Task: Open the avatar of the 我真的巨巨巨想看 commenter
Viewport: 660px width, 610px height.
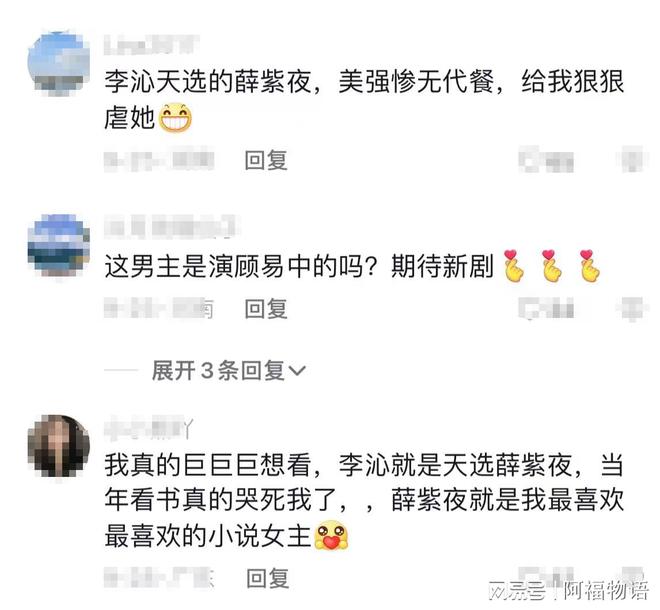Action: (58, 446)
